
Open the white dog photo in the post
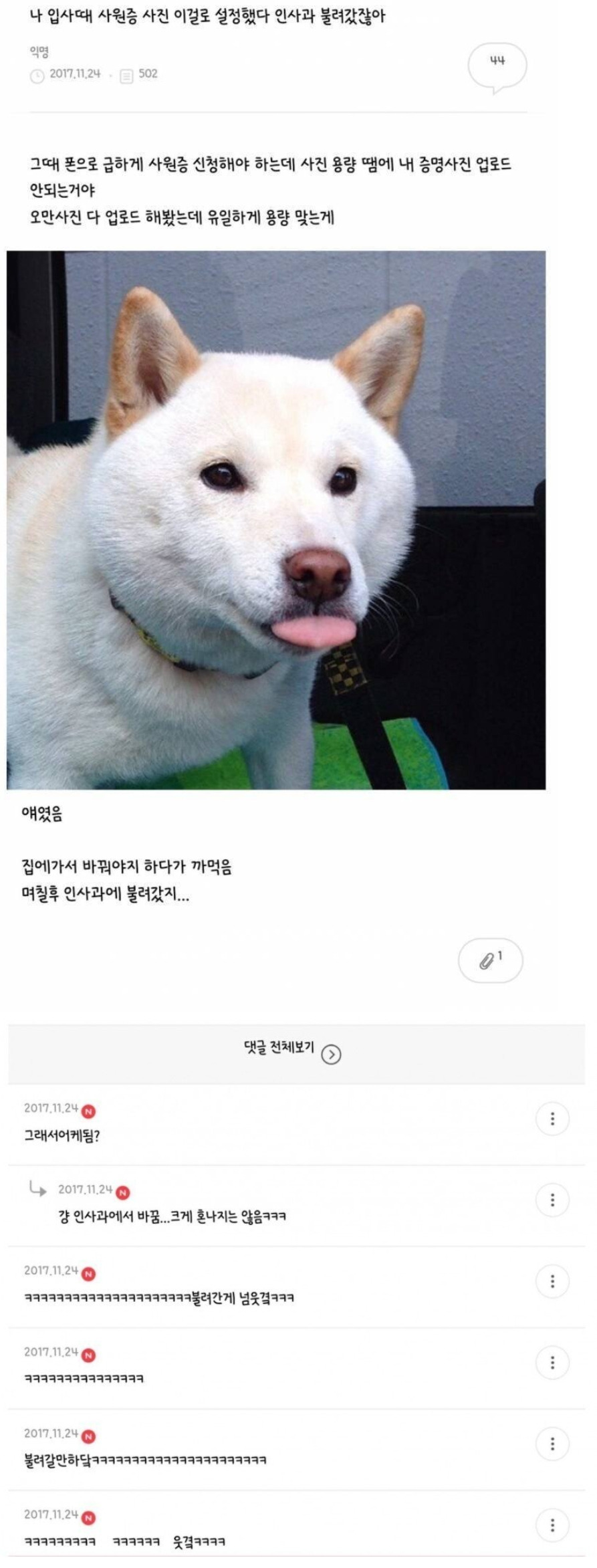[x=276, y=520]
